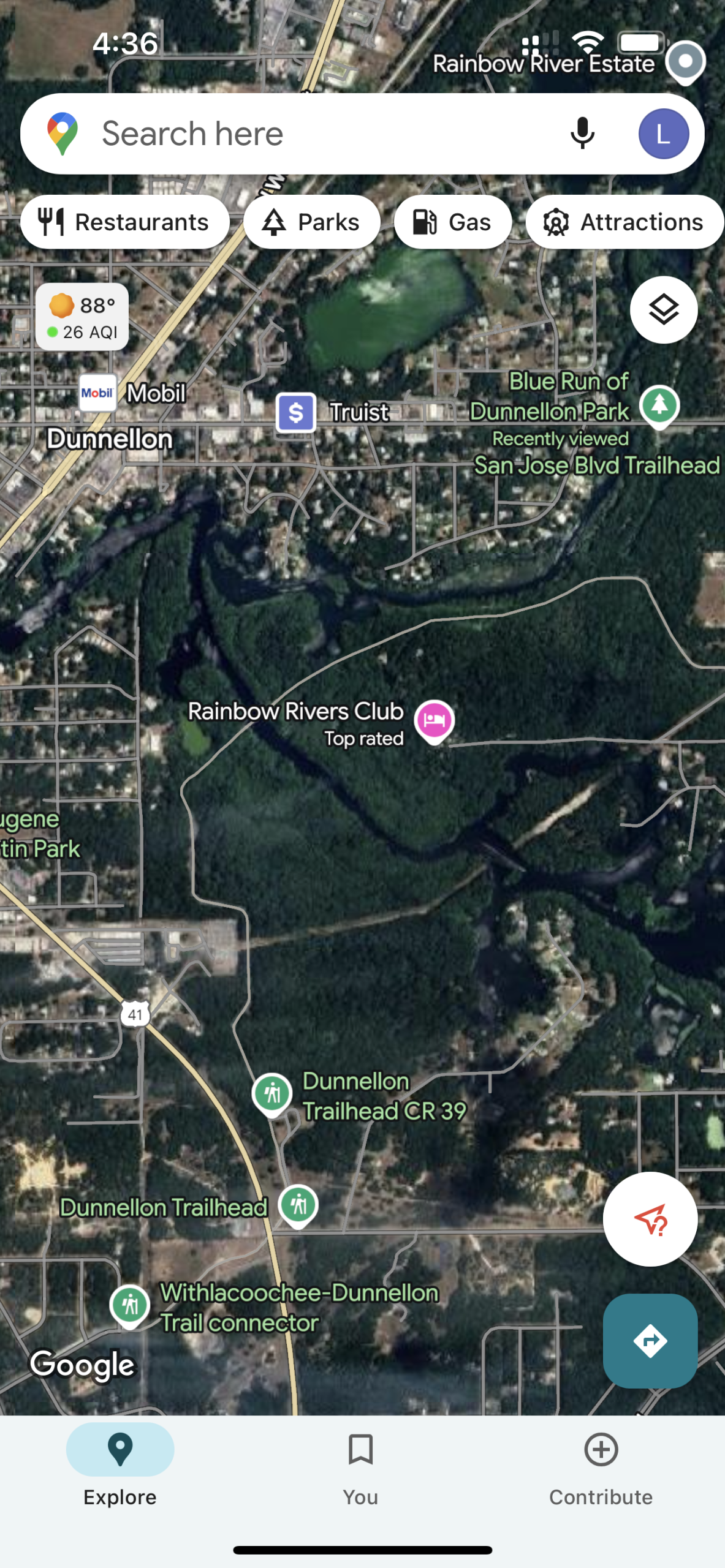Open the Mobil gas station marker
Image resolution: width=725 pixels, height=1568 pixels.
[x=98, y=393]
